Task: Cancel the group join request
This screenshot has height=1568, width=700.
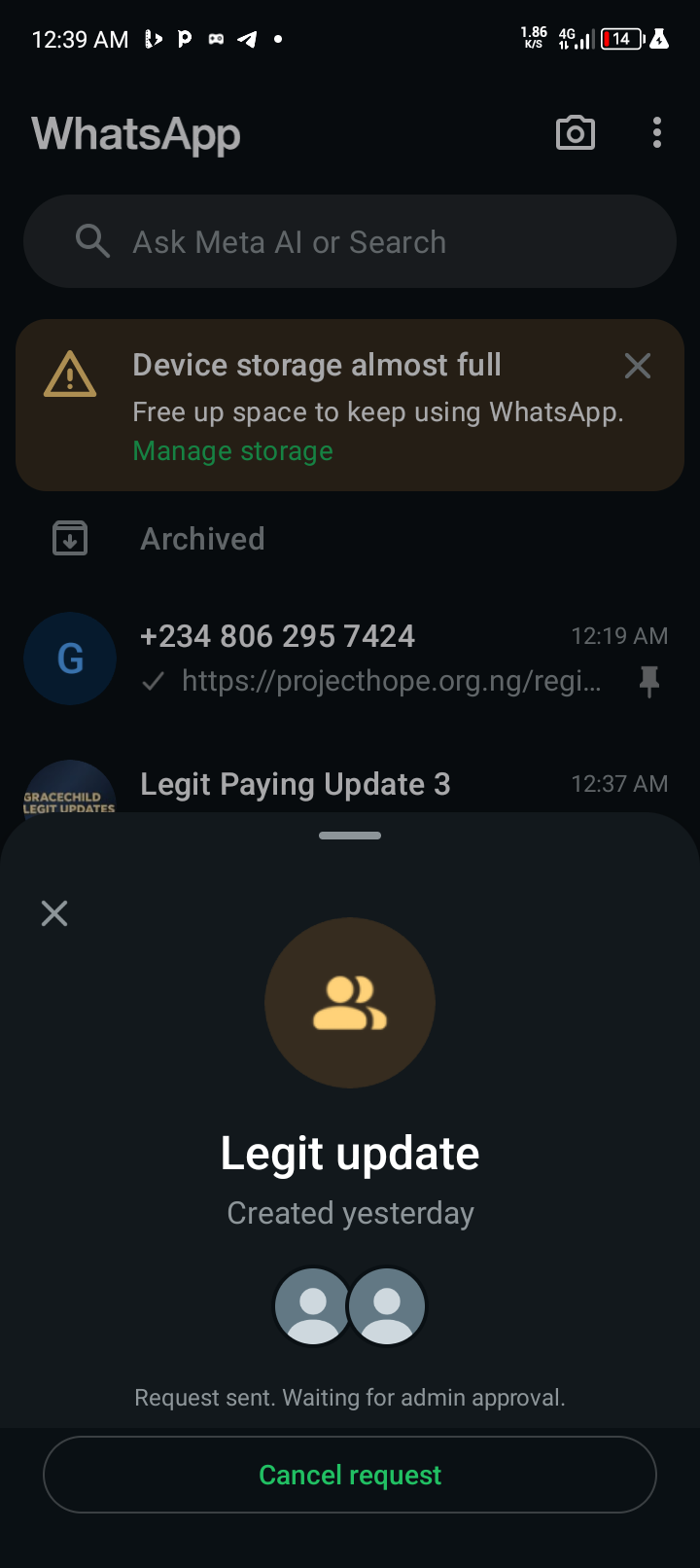Action: (350, 1475)
